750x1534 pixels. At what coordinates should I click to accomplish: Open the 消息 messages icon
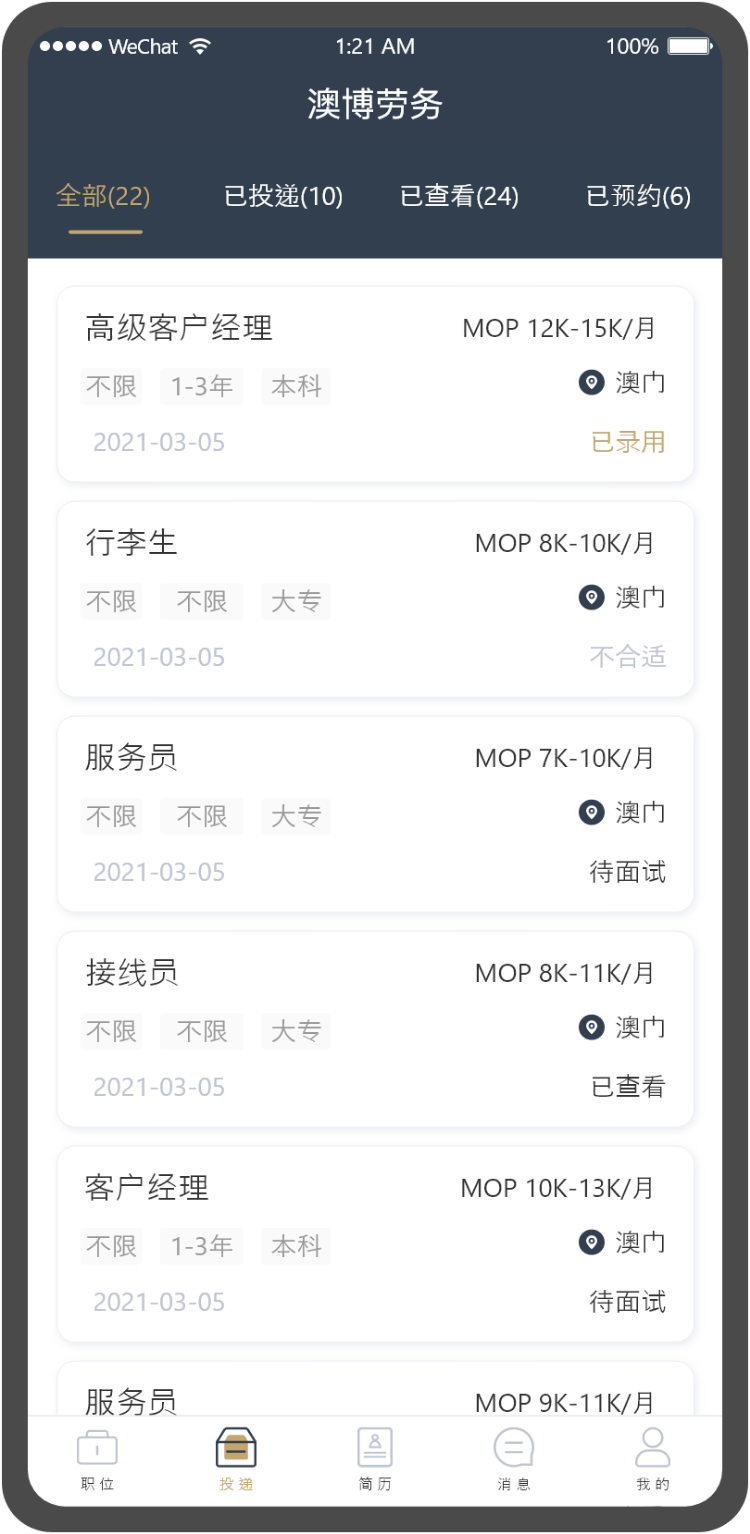514,1447
